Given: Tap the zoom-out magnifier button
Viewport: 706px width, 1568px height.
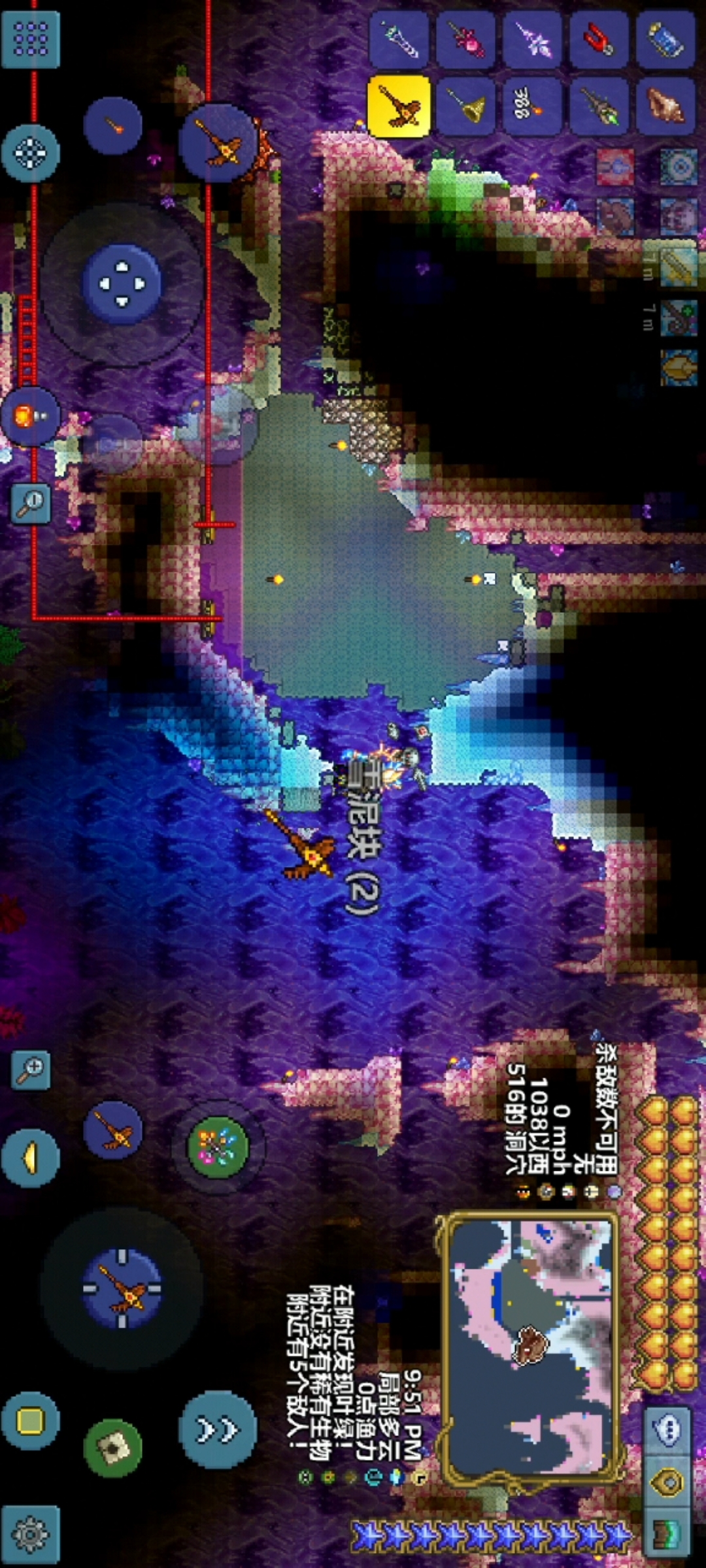Looking at the screenshot, I should [31, 503].
